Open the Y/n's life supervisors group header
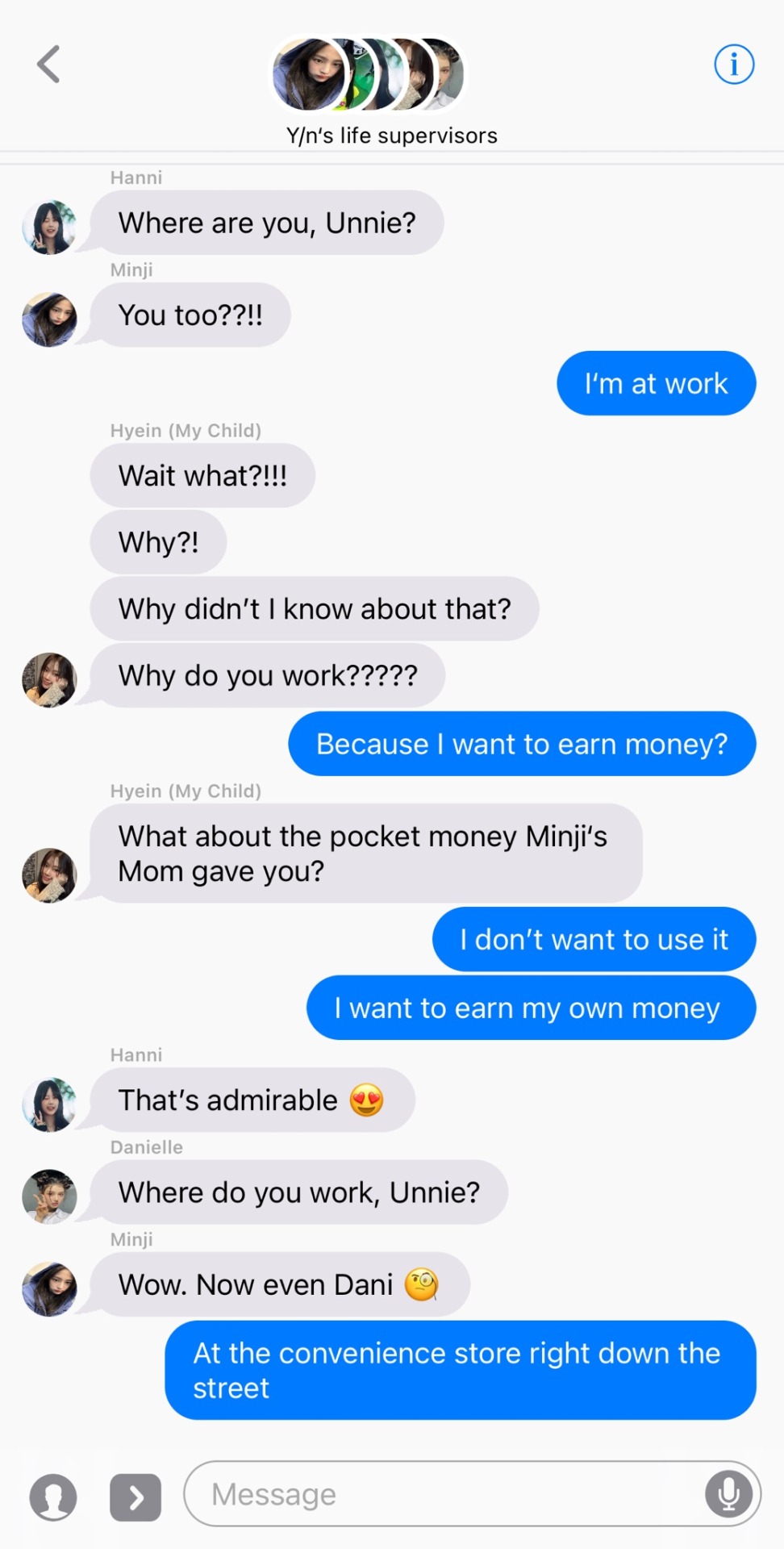Screen dimensions: 784x1549 point(391,90)
